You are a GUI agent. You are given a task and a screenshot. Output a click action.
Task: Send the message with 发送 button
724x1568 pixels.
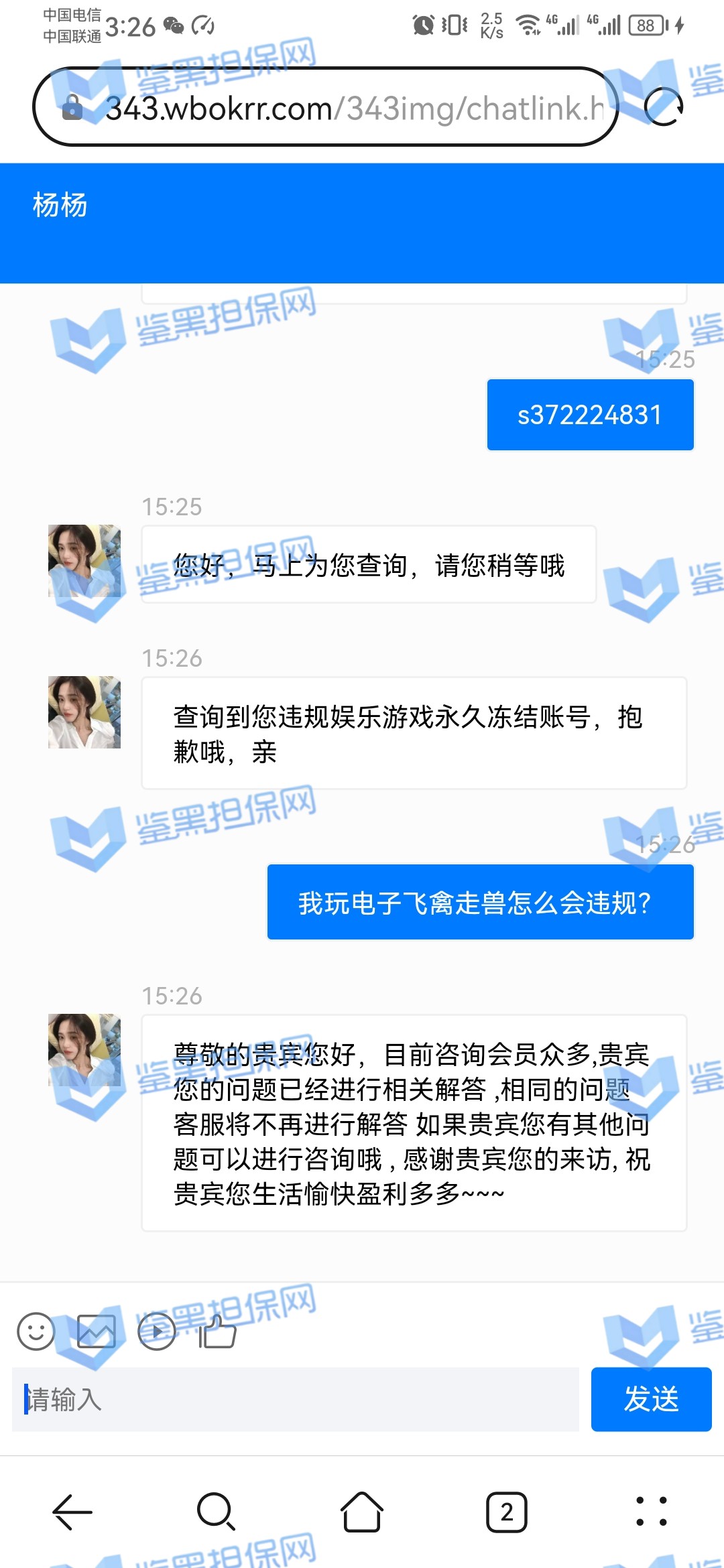click(651, 1399)
